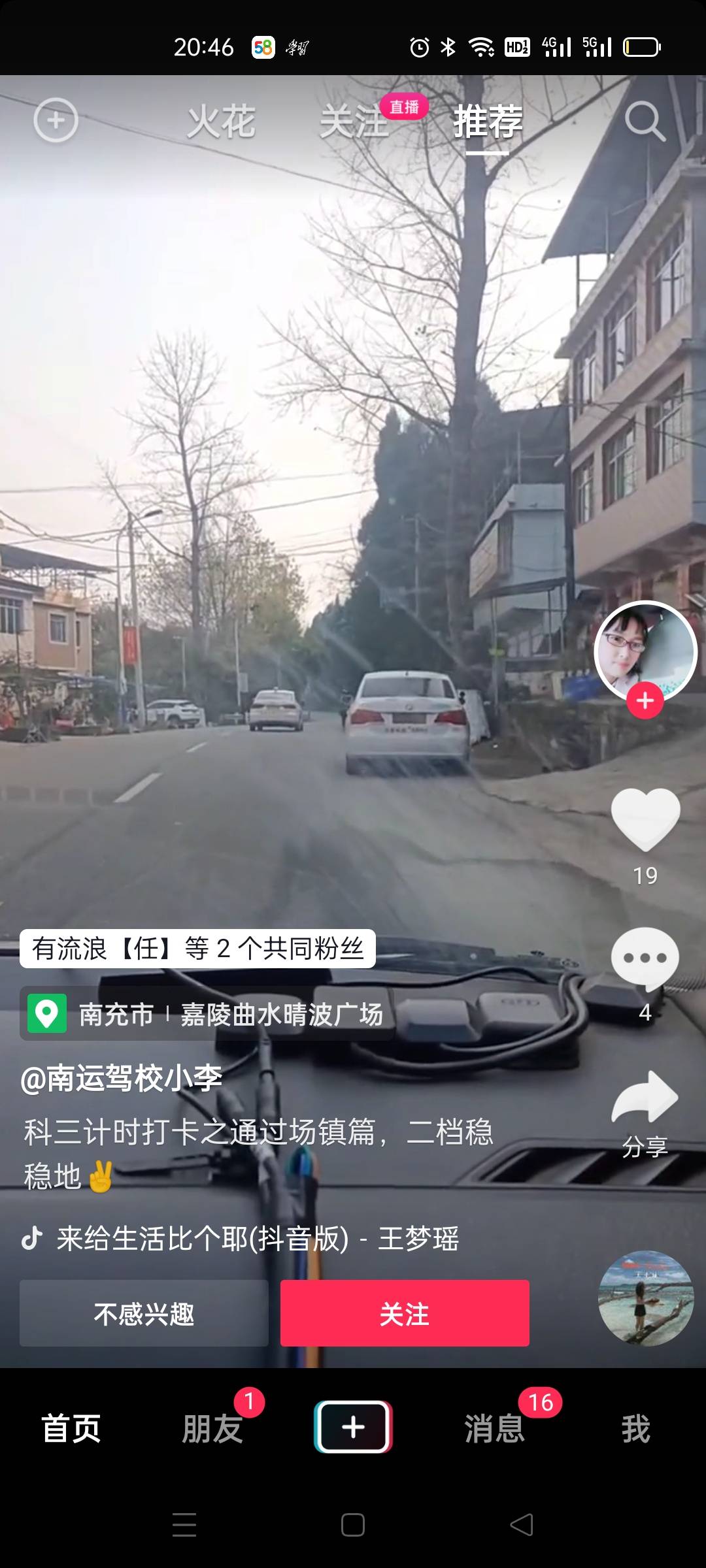Viewport: 706px width, 1568px height.
Task: Go to the 朋友 bottom tab
Action: pos(212,1428)
